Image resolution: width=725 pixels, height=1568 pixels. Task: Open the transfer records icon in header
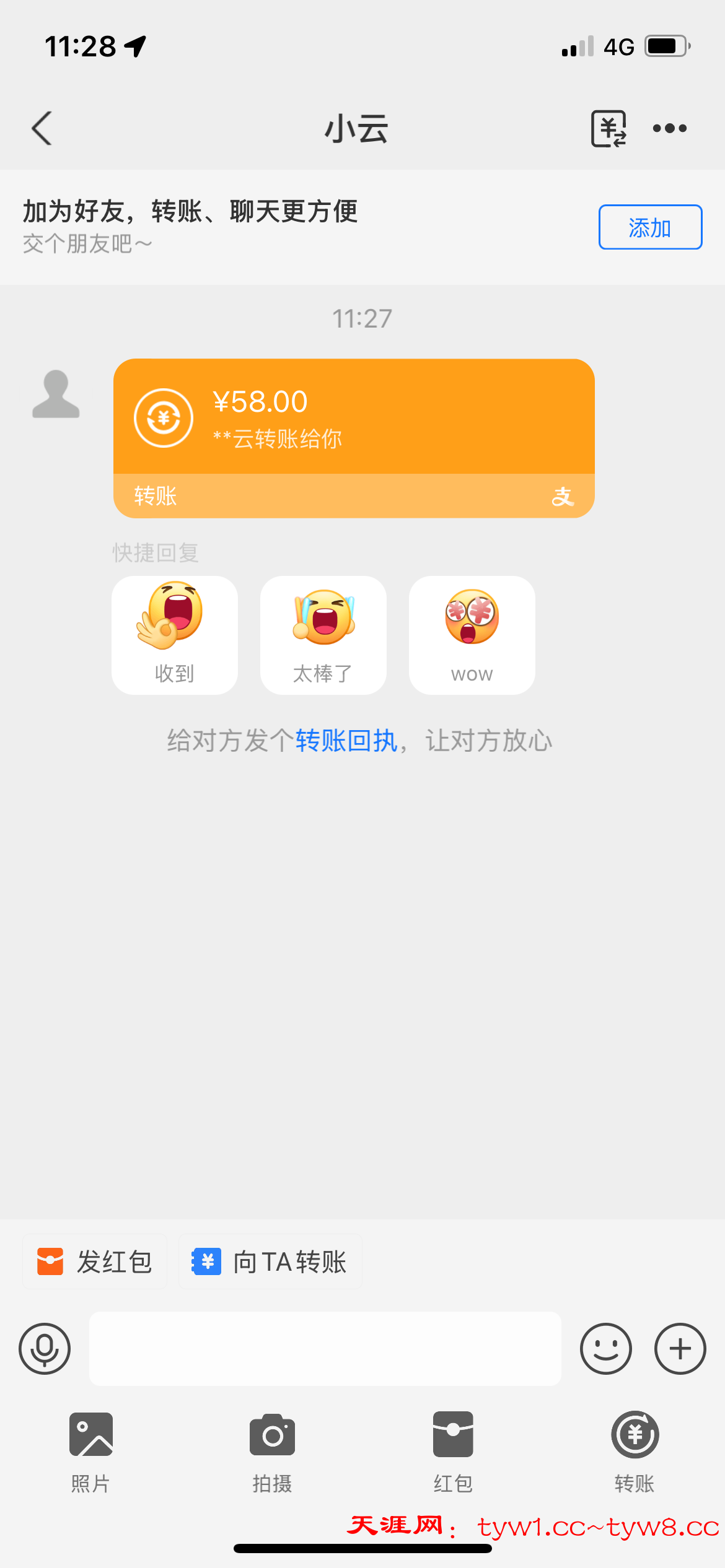609,129
